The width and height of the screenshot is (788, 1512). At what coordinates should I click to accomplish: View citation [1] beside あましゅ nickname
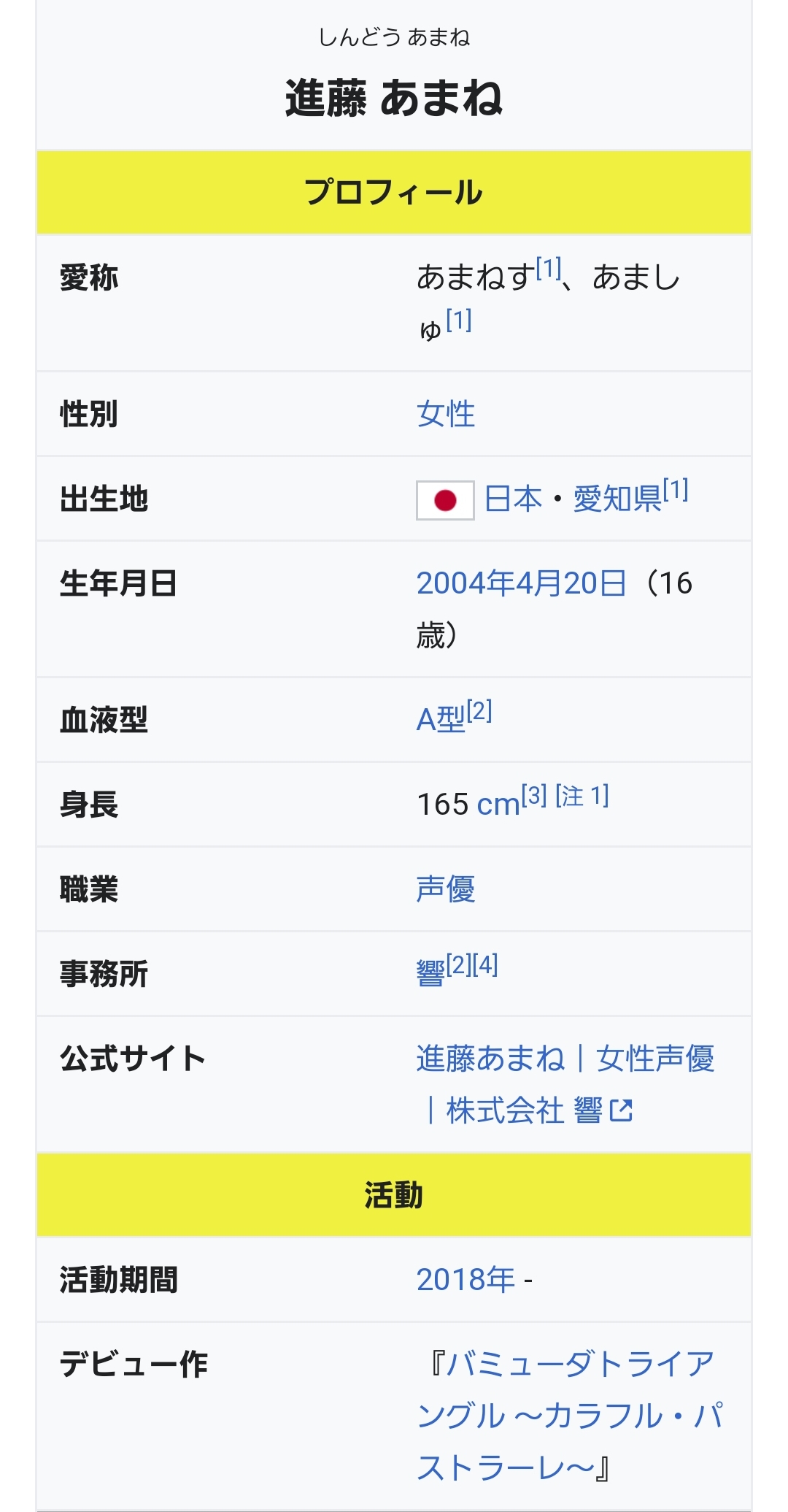click(x=459, y=320)
